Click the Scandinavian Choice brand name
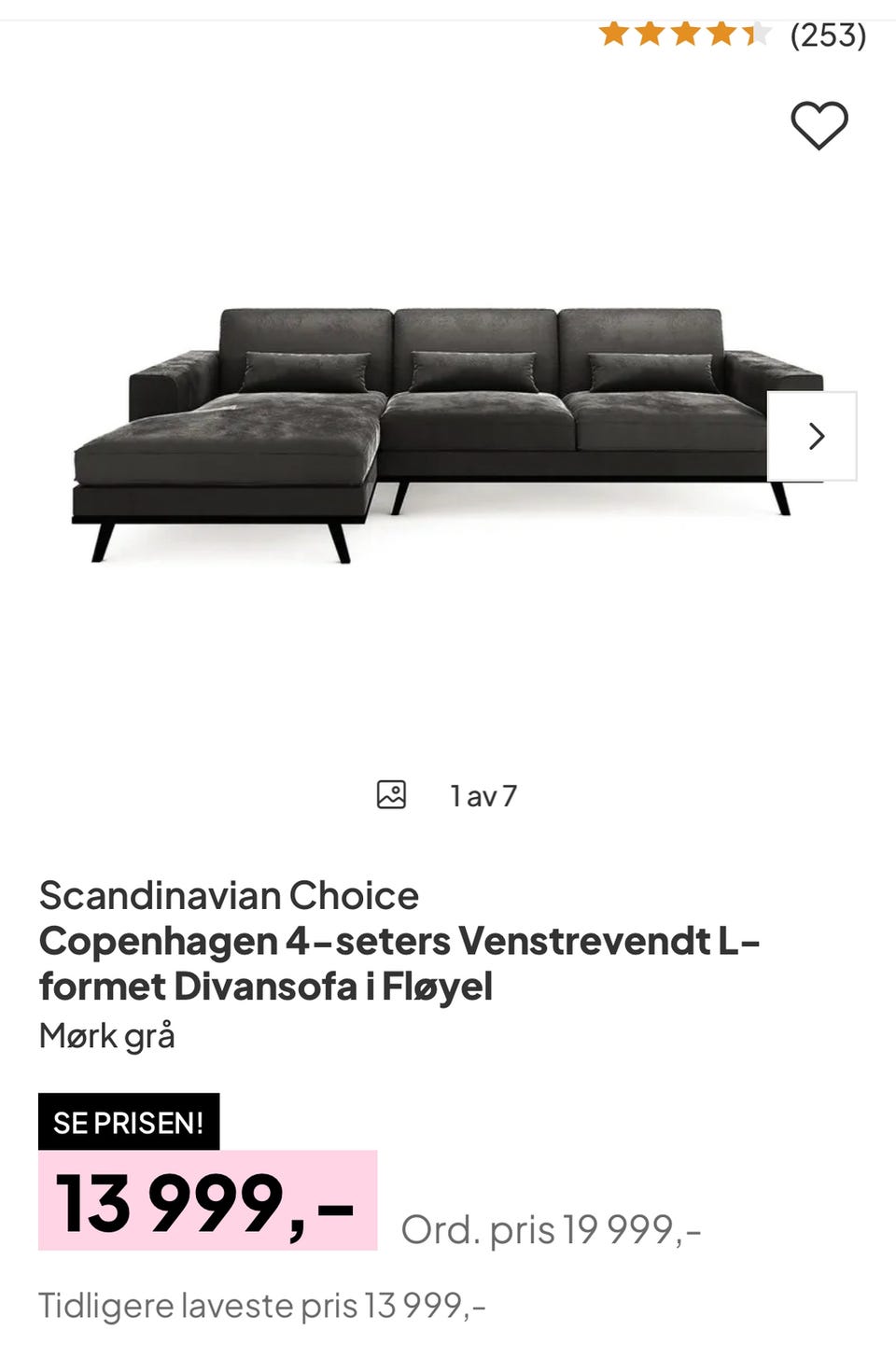This screenshot has height=1358, width=896. click(227, 894)
